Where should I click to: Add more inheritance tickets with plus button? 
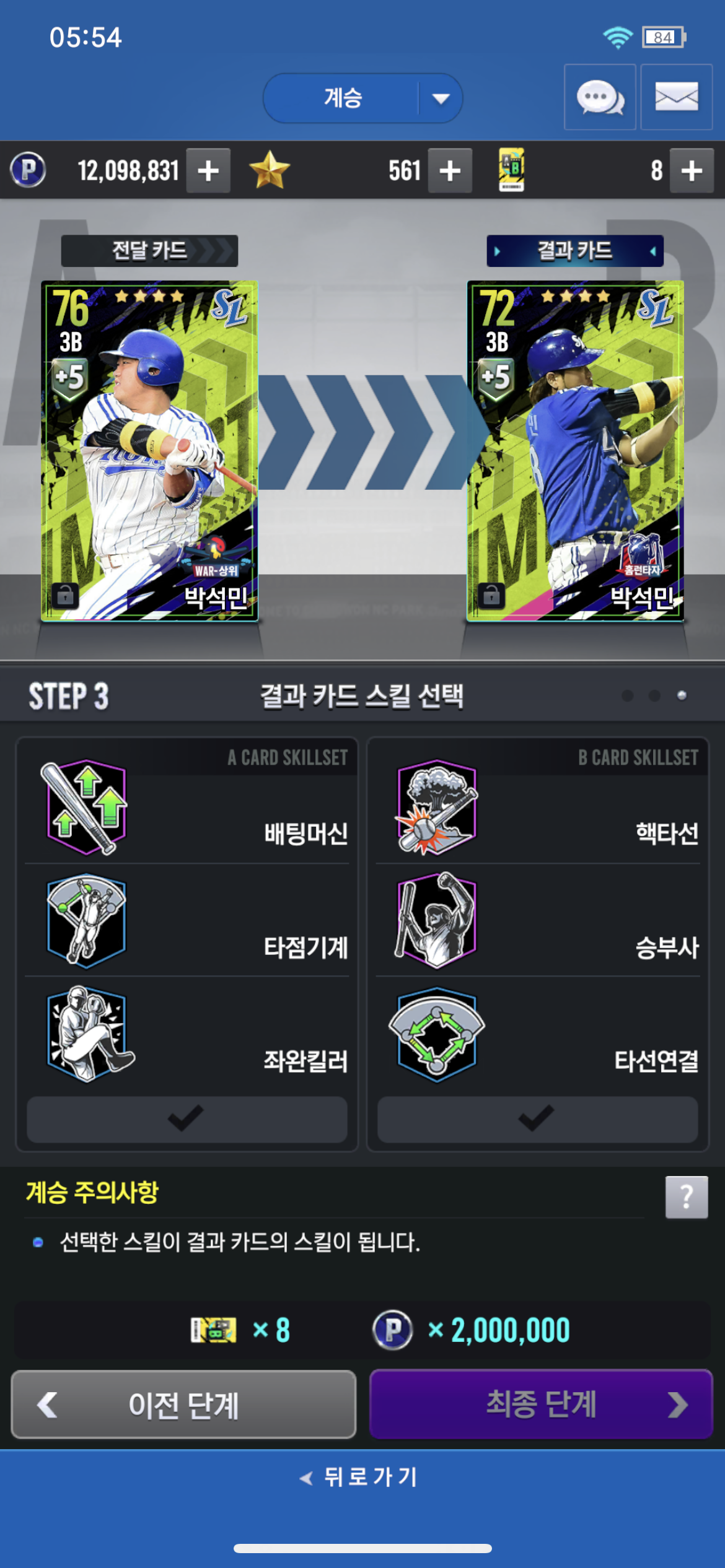(x=692, y=170)
